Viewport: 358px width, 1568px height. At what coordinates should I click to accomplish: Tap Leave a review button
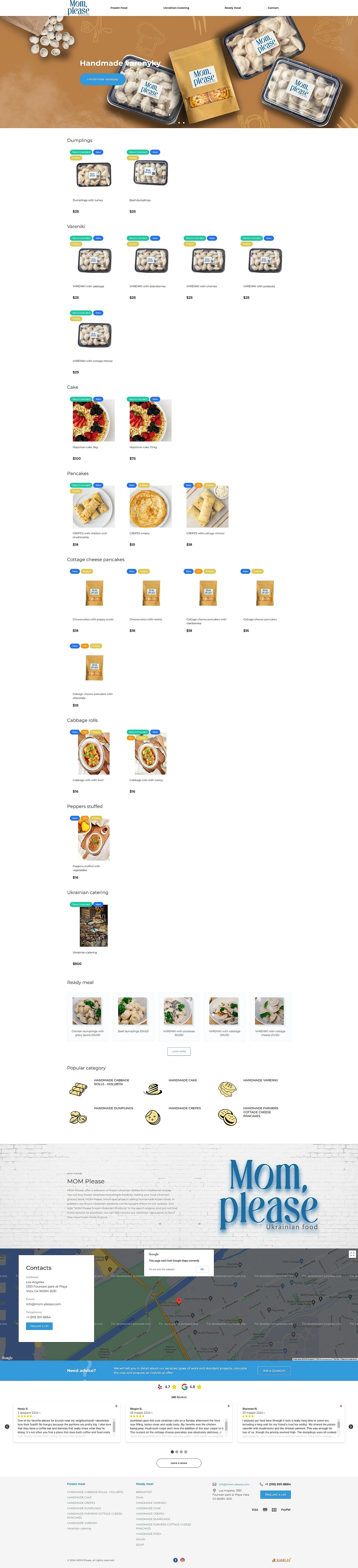(x=179, y=1463)
